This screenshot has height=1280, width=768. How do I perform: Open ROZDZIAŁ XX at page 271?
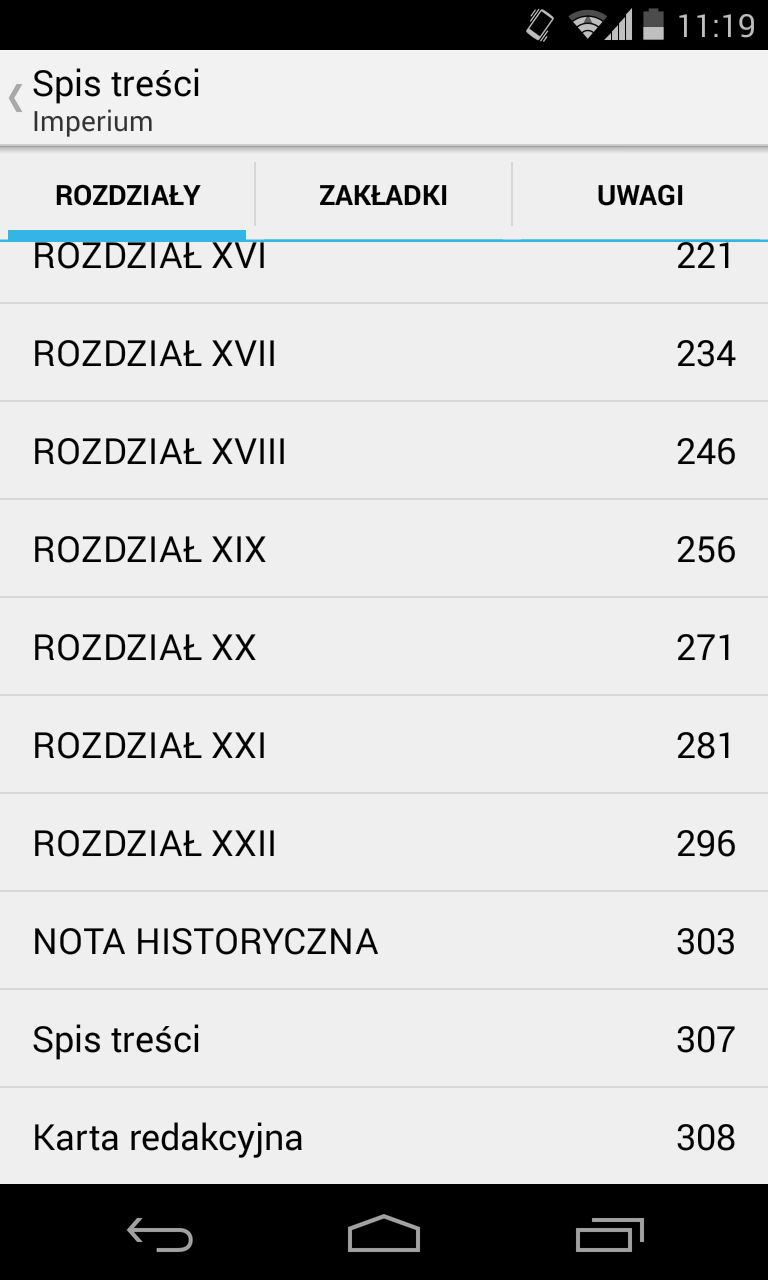click(x=384, y=647)
